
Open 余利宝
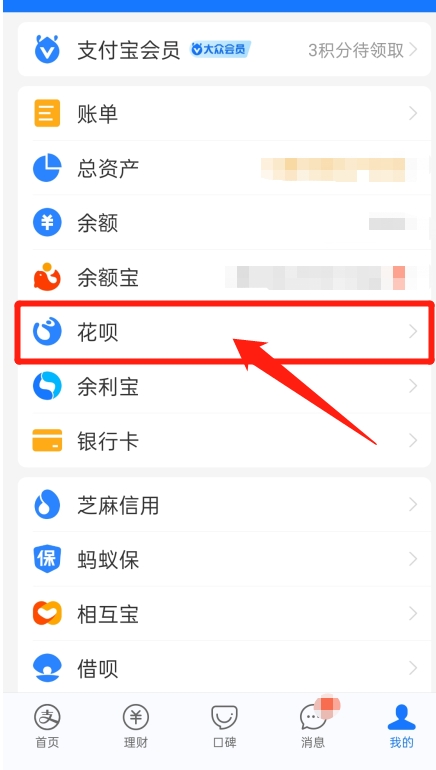click(x=224, y=386)
